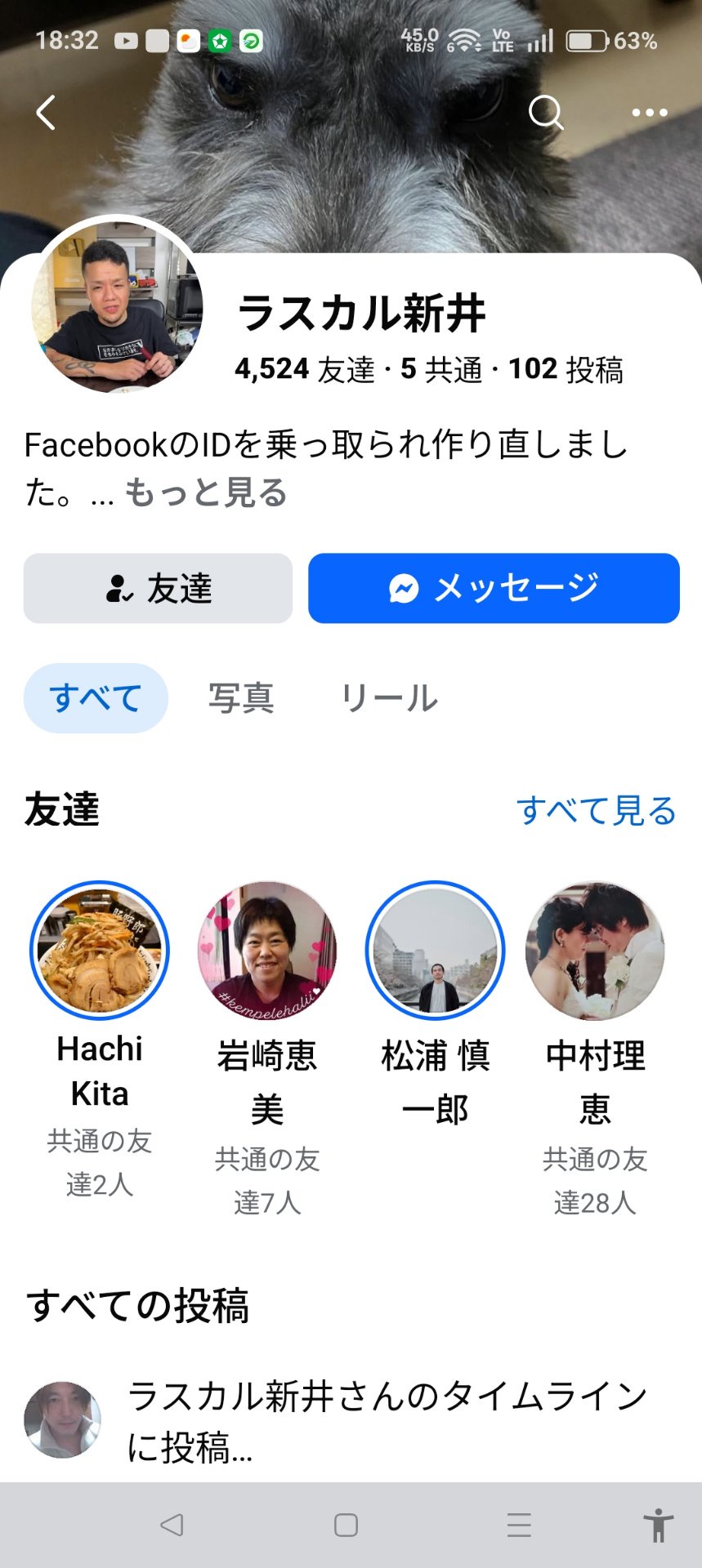Open the three-dot overflow menu
This screenshot has height=1568, width=702.
coord(650,113)
